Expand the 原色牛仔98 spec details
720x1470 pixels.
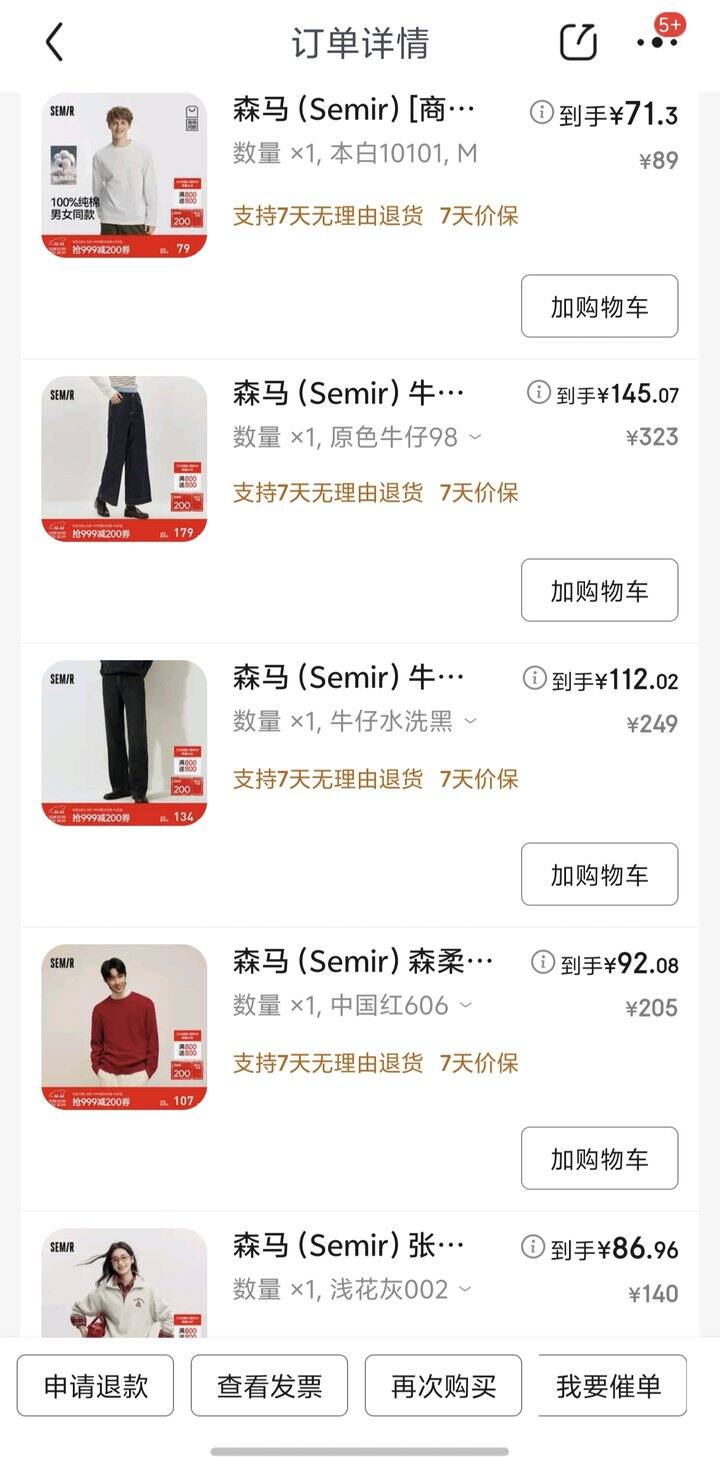475,437
